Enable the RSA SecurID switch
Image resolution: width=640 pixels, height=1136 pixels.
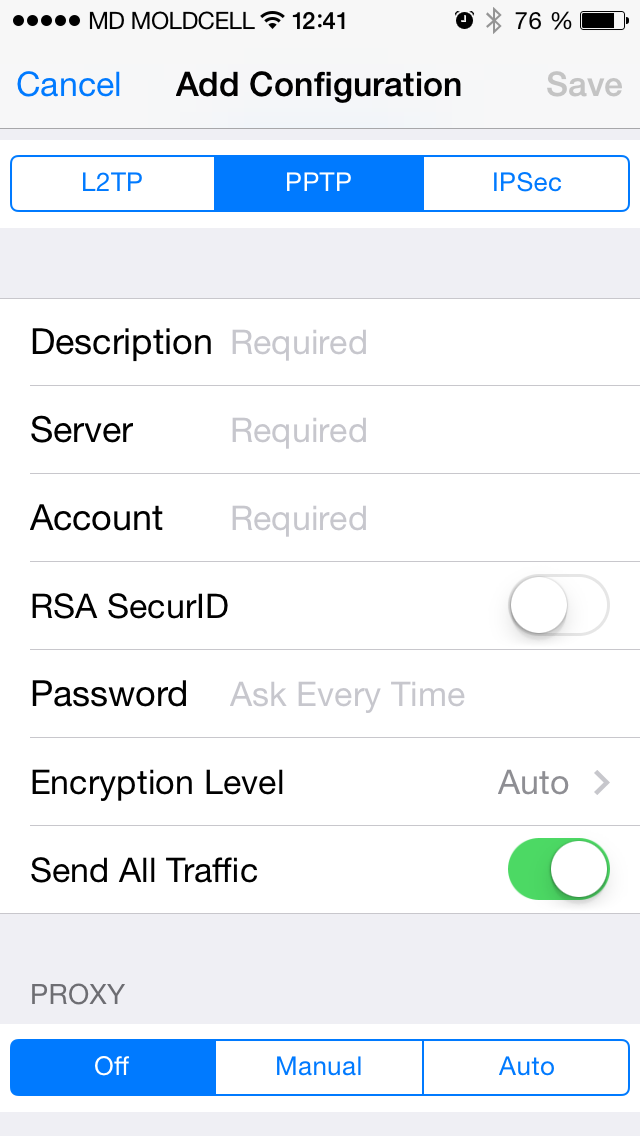coord(559,606)
